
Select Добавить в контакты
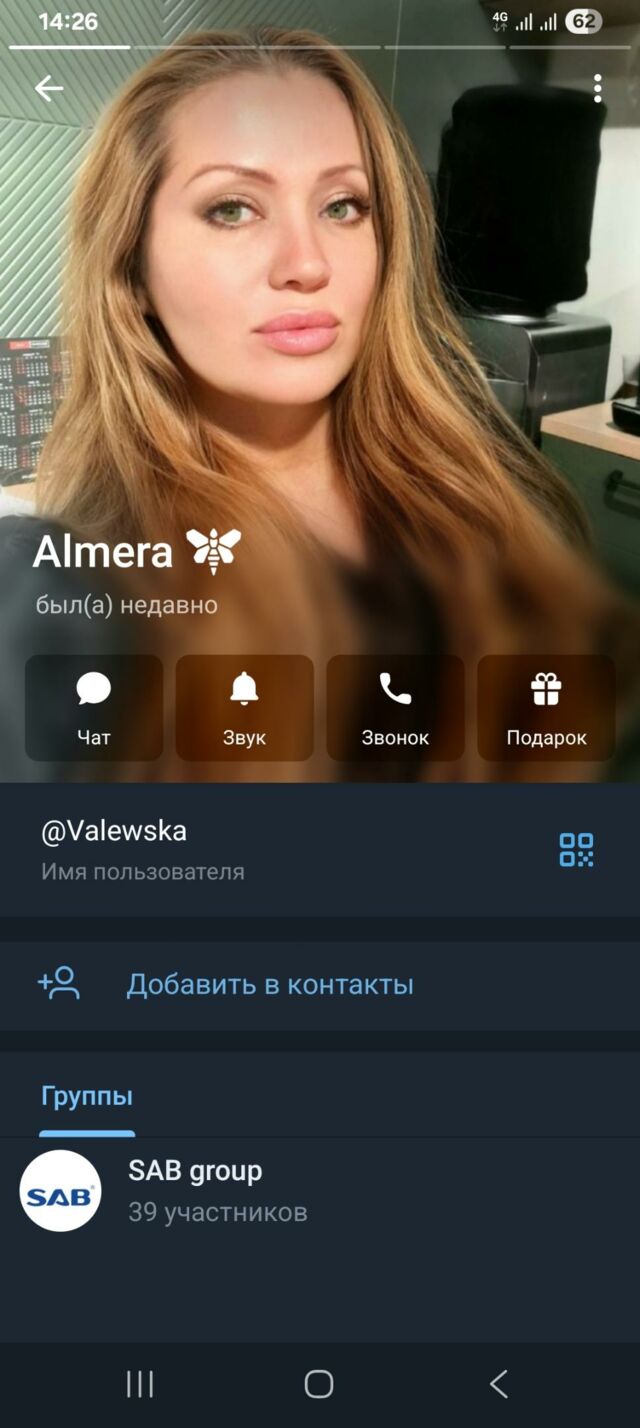(x=270, y=985)
